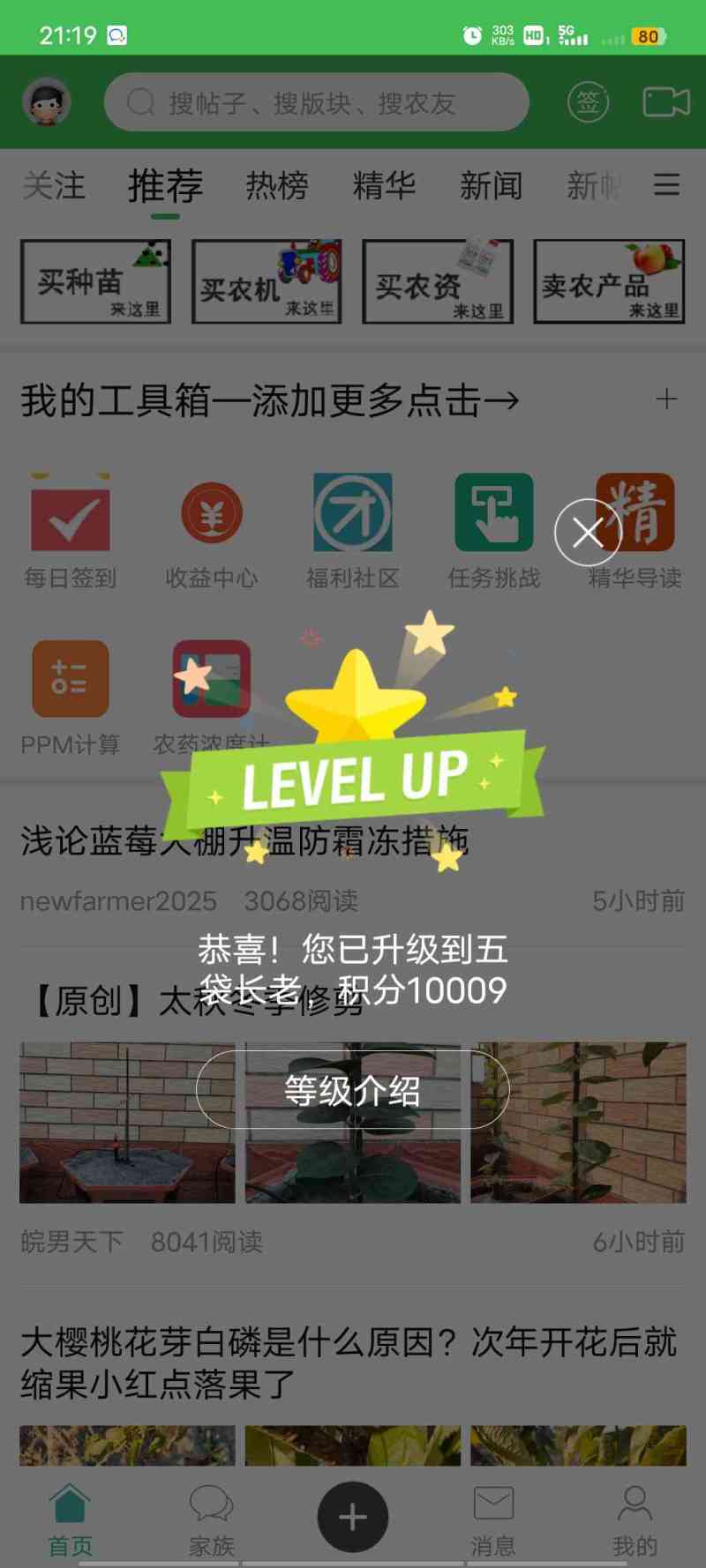Open the 买种苗 banner

point(95,281)
